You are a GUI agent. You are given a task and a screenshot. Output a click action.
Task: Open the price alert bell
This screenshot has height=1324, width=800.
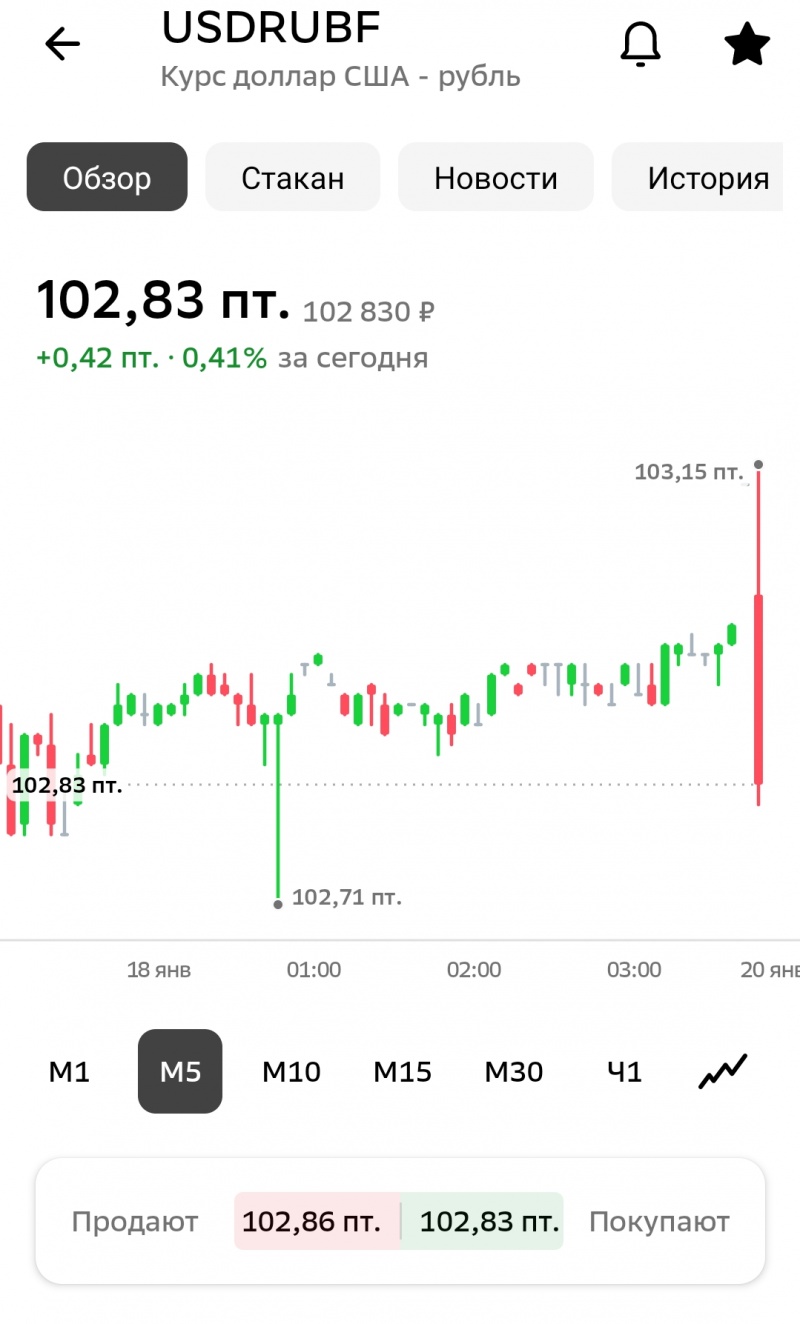click(x=640, y=44)
